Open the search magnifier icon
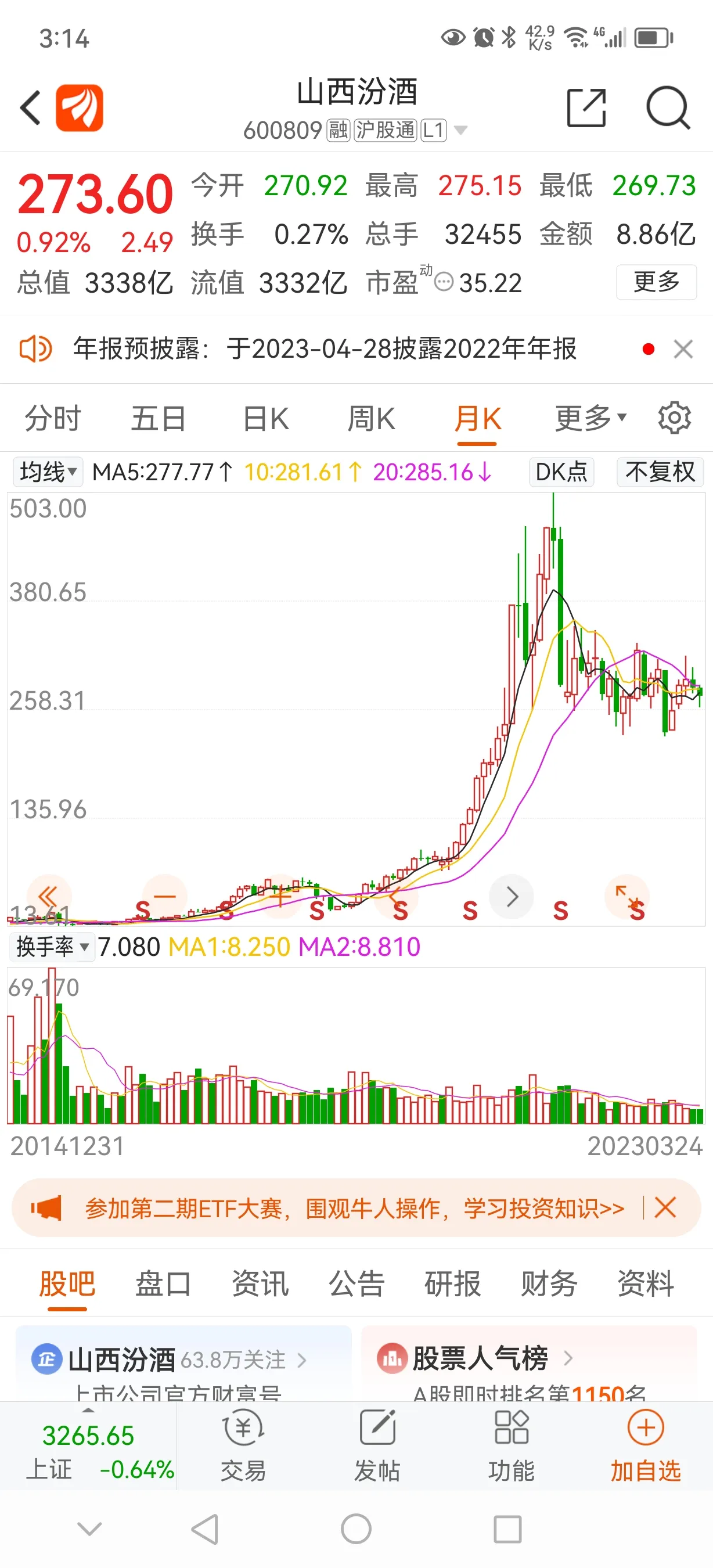Image resolution: width=713 pixels, height=1568 pixels. point(668,108)
